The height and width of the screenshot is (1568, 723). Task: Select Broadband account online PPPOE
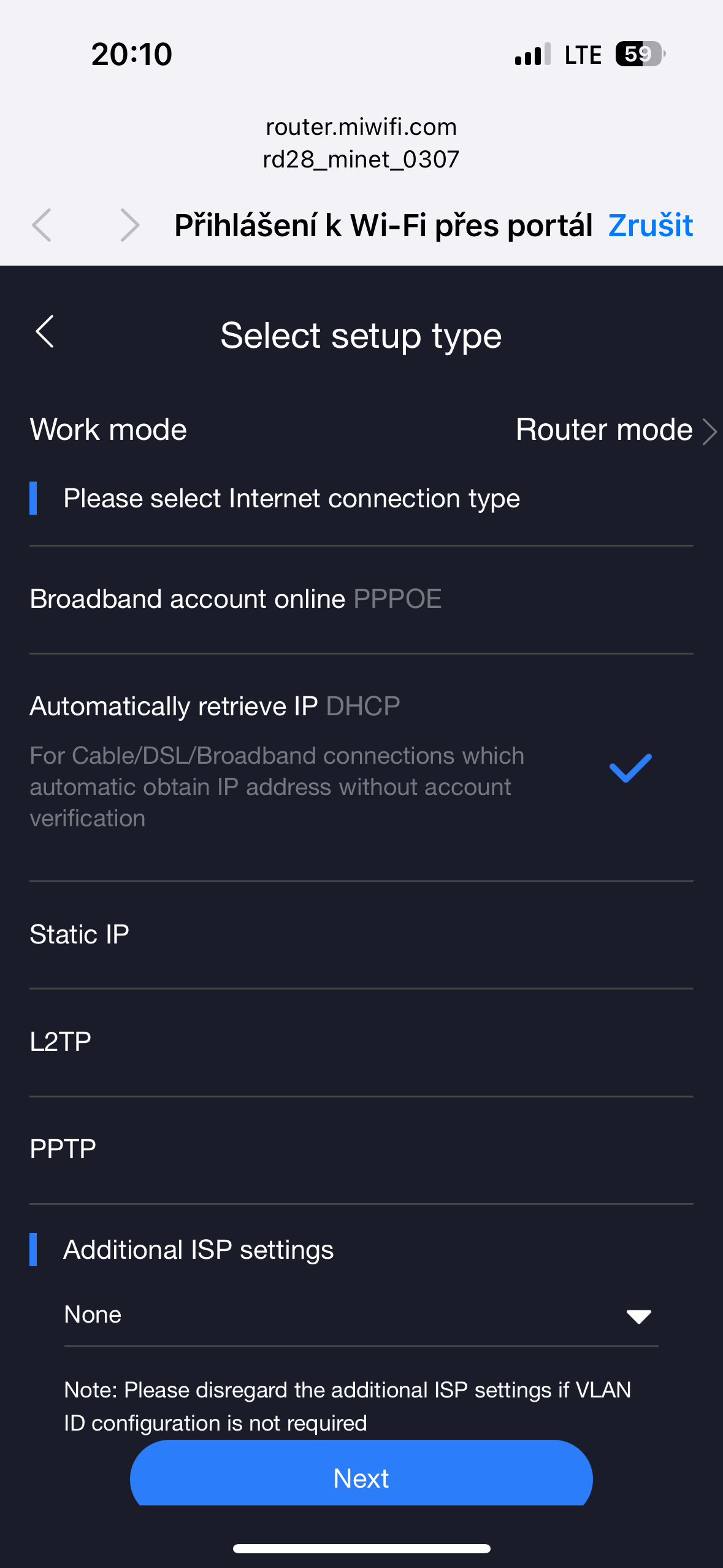(x=361, y=599)
